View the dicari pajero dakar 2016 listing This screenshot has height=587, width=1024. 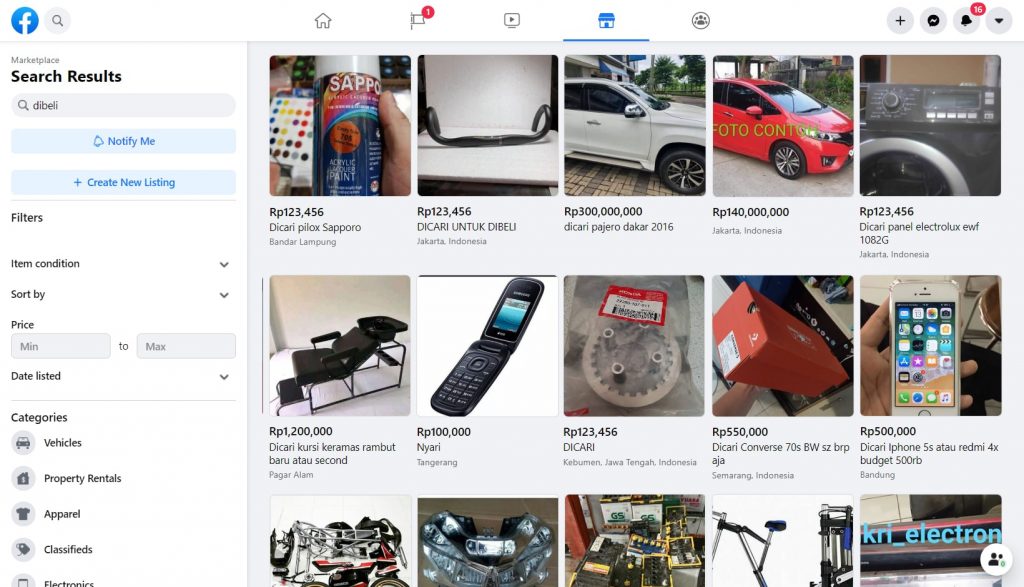pyautogui.click(x=634, y=126)
